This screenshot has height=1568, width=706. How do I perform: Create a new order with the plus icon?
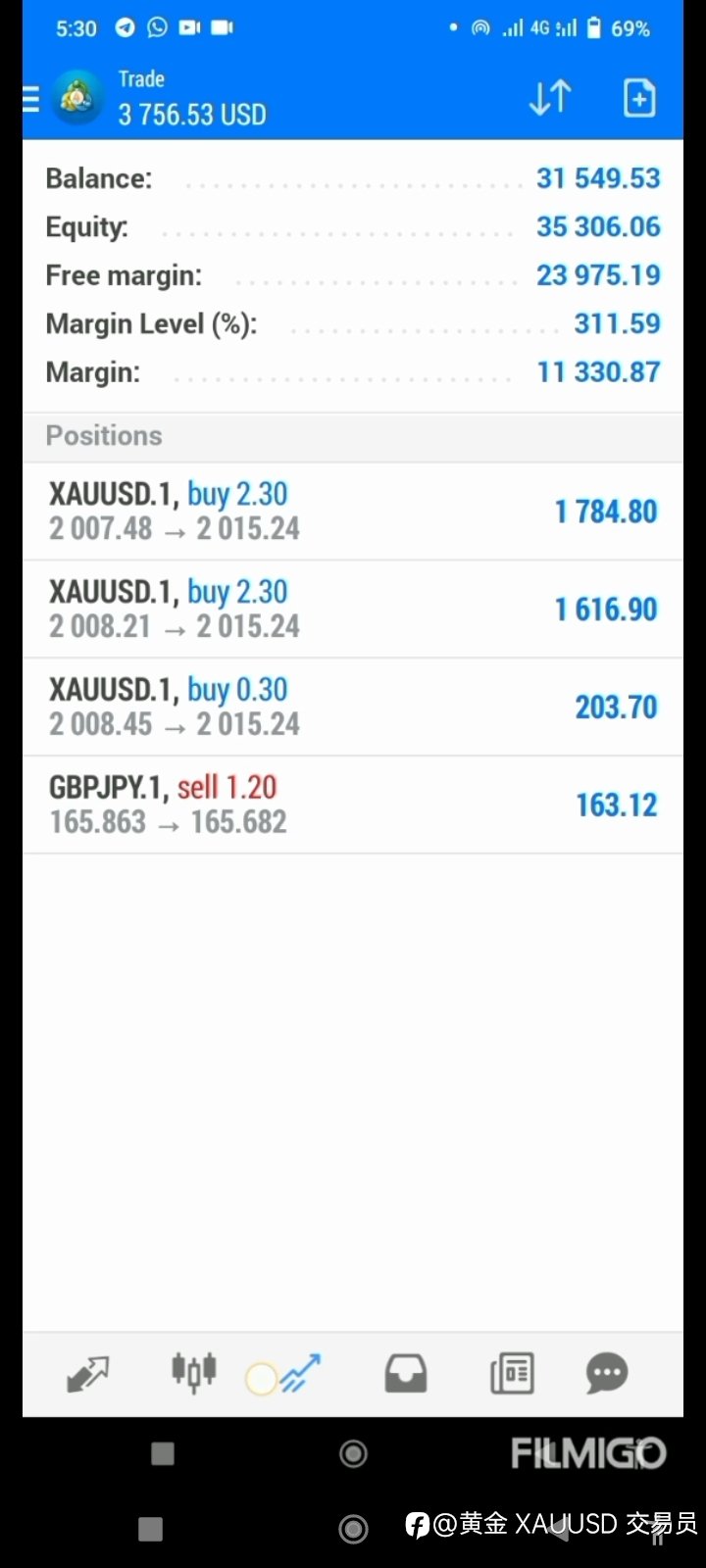point(639,98)
